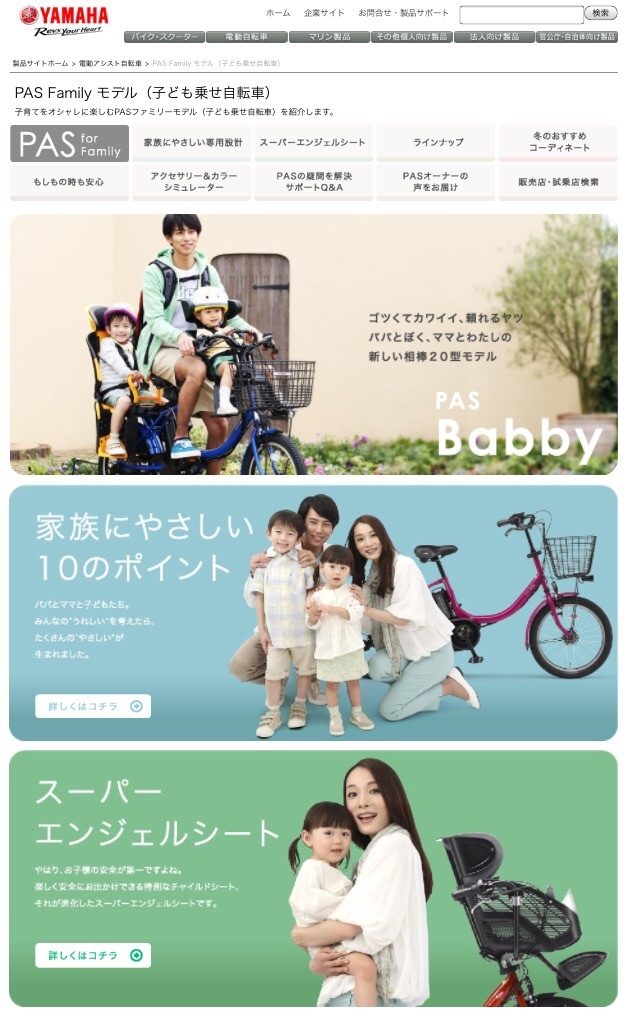Select 電動自転車 navigation tab
The width and height of the screenshot is (640, 1016).
(246, 37)
